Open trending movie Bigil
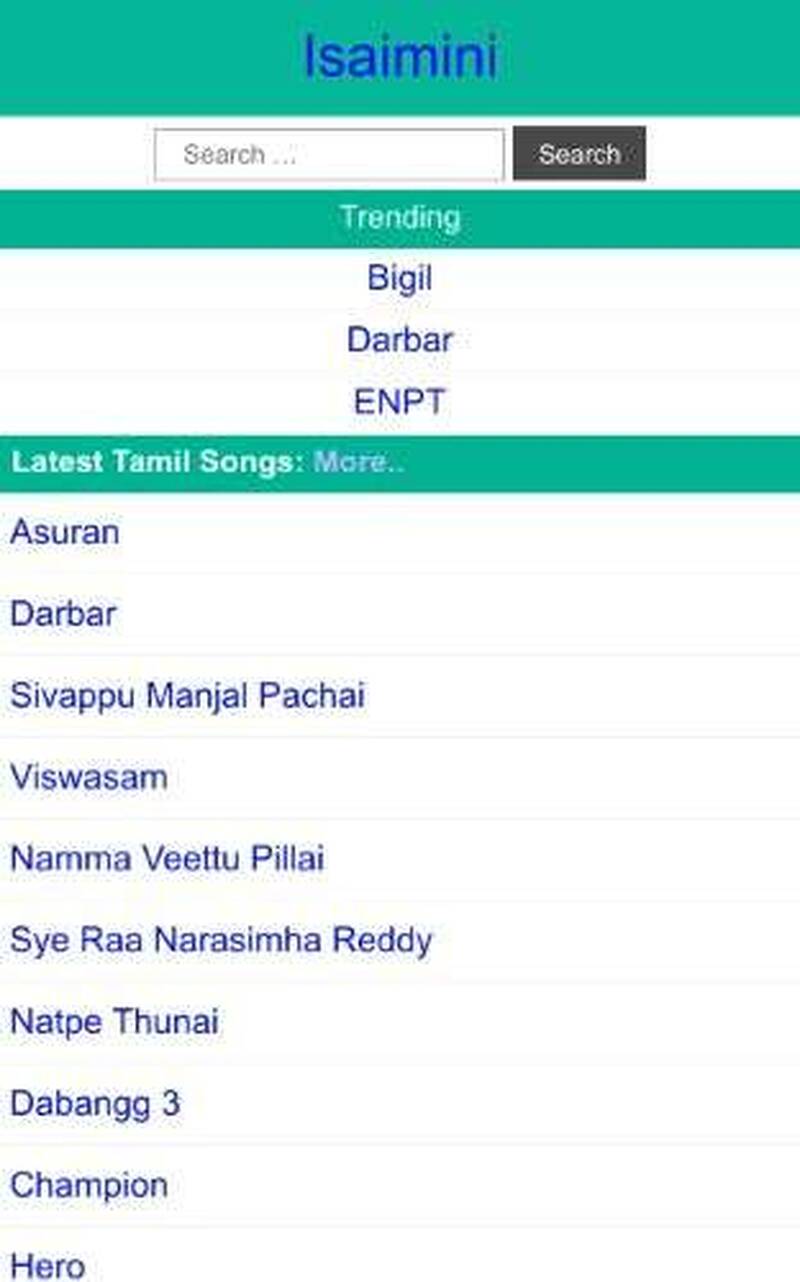 [x=400, y=278]
